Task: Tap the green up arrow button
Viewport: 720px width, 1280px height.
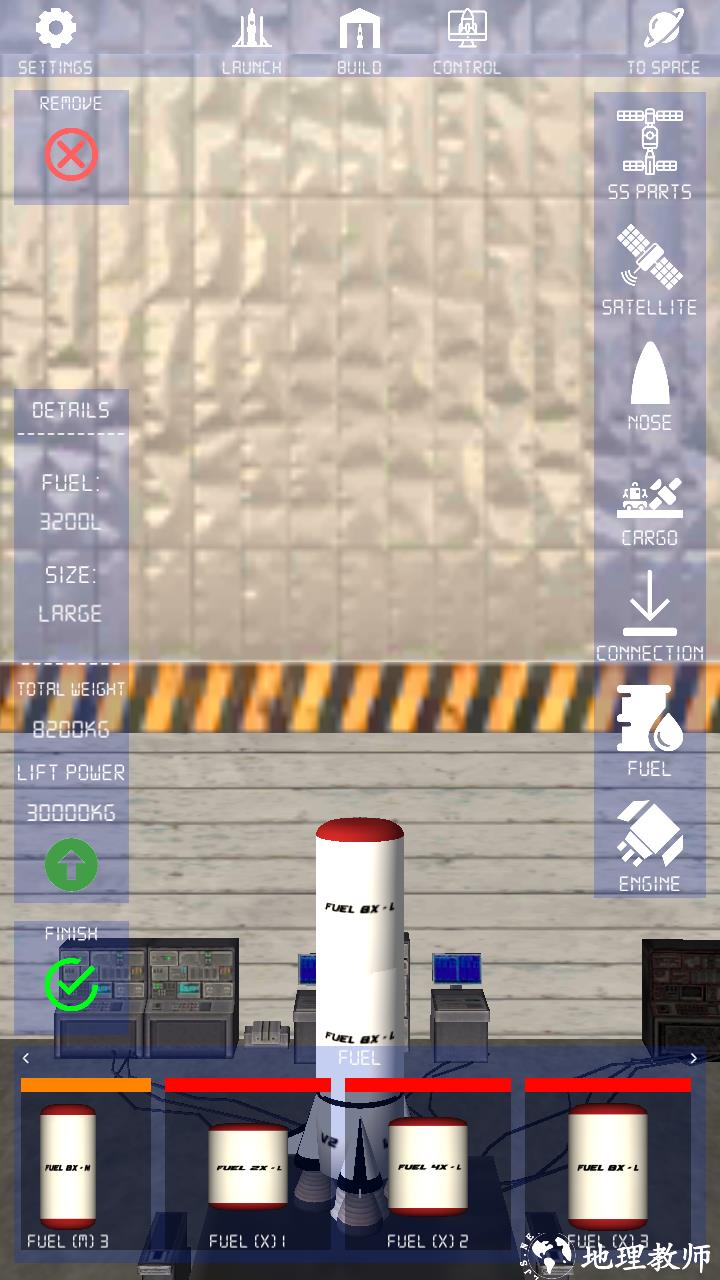Action: click(71, 865)
